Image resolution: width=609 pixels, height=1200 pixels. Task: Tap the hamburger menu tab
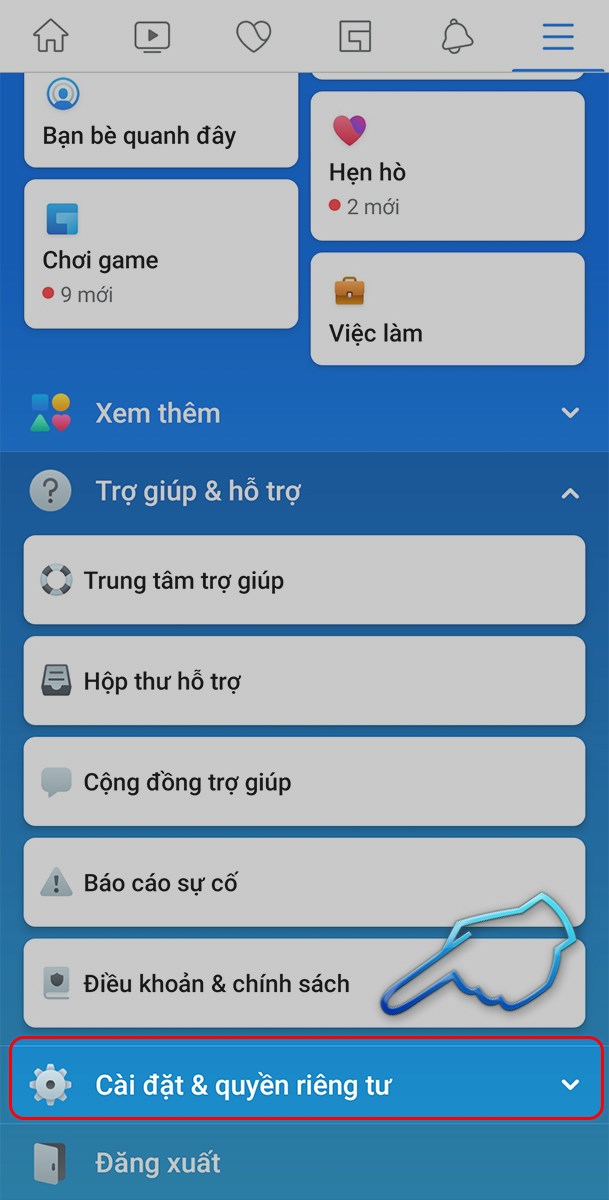[x=558, y=37]
